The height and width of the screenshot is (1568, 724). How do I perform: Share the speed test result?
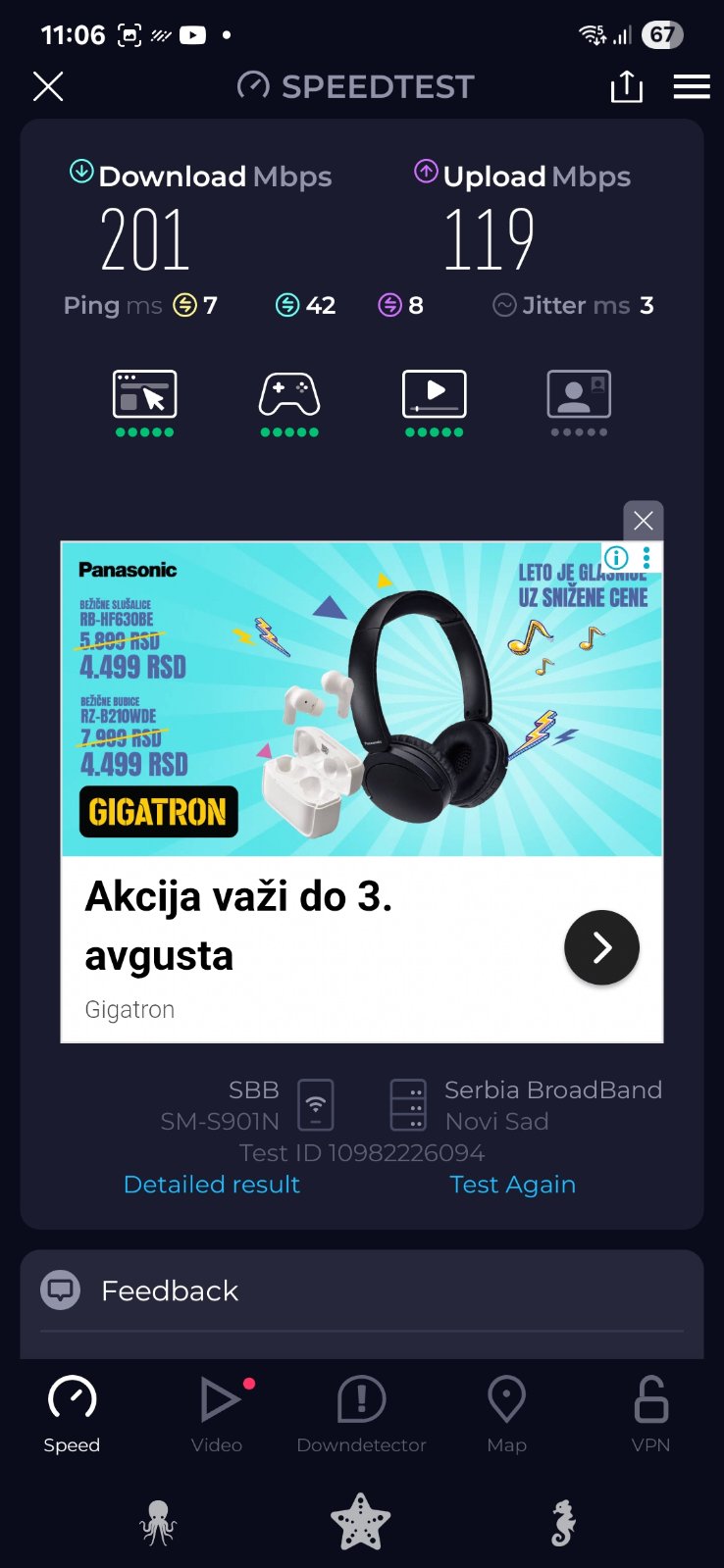(626, 86)
